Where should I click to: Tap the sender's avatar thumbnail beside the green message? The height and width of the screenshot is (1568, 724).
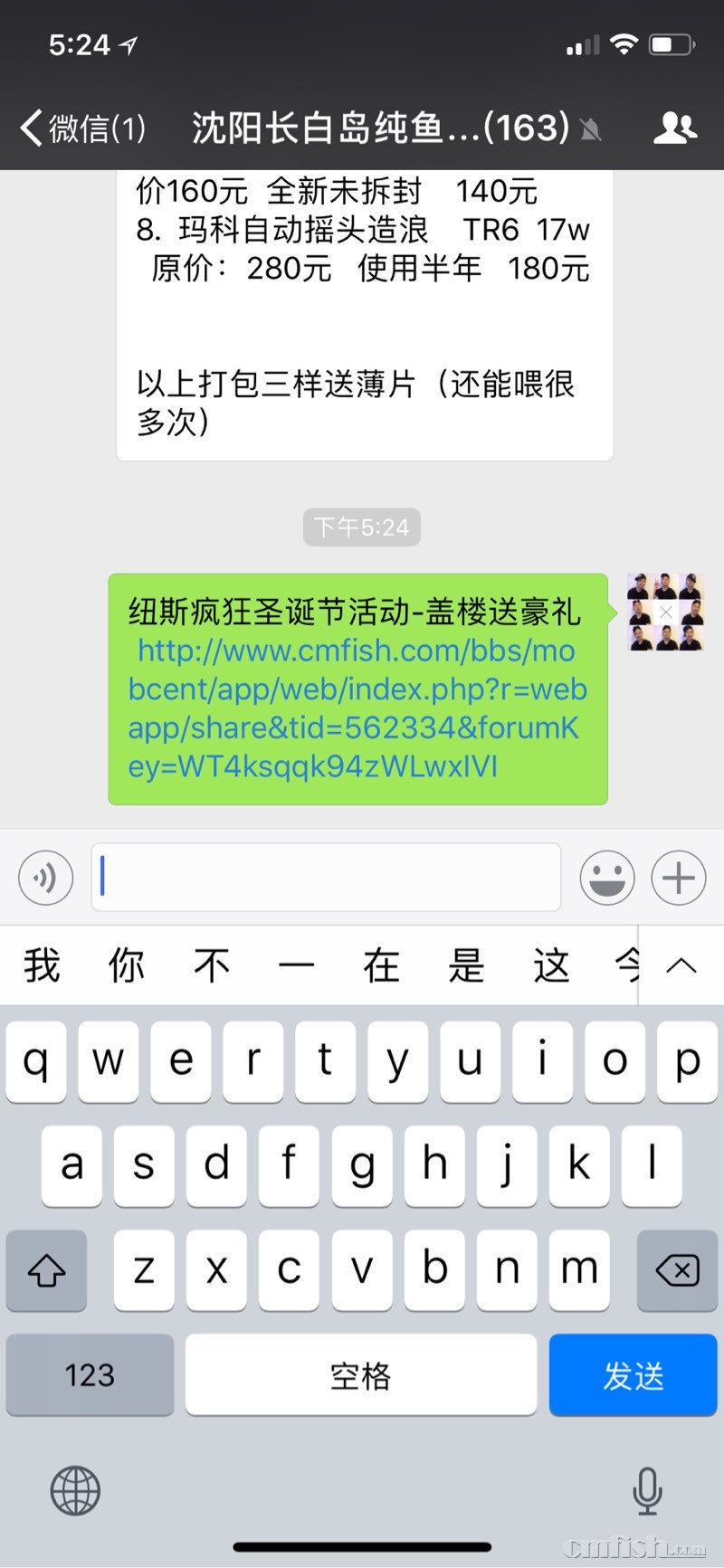pyautogui.click(x=664, y=613)
